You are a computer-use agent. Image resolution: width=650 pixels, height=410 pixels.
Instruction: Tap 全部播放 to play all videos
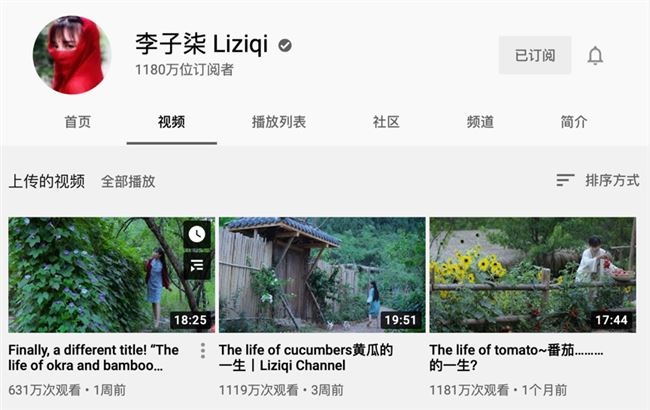point(128,181)
